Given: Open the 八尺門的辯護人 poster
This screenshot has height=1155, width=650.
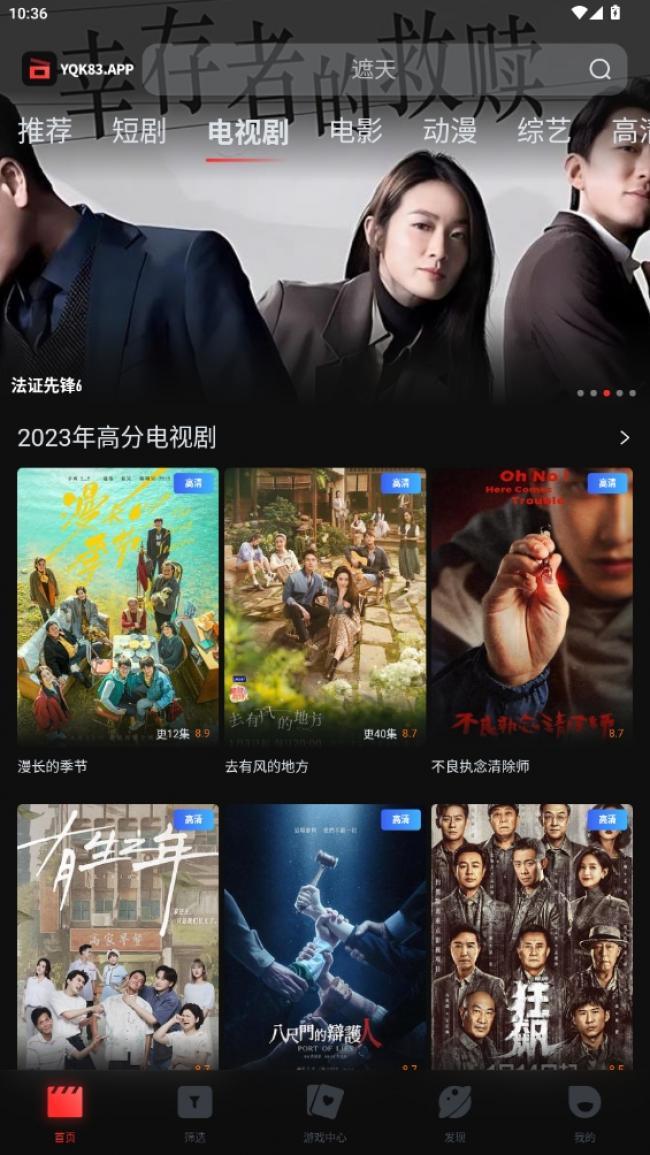Looking at the screenshot, I should (325, 936).
